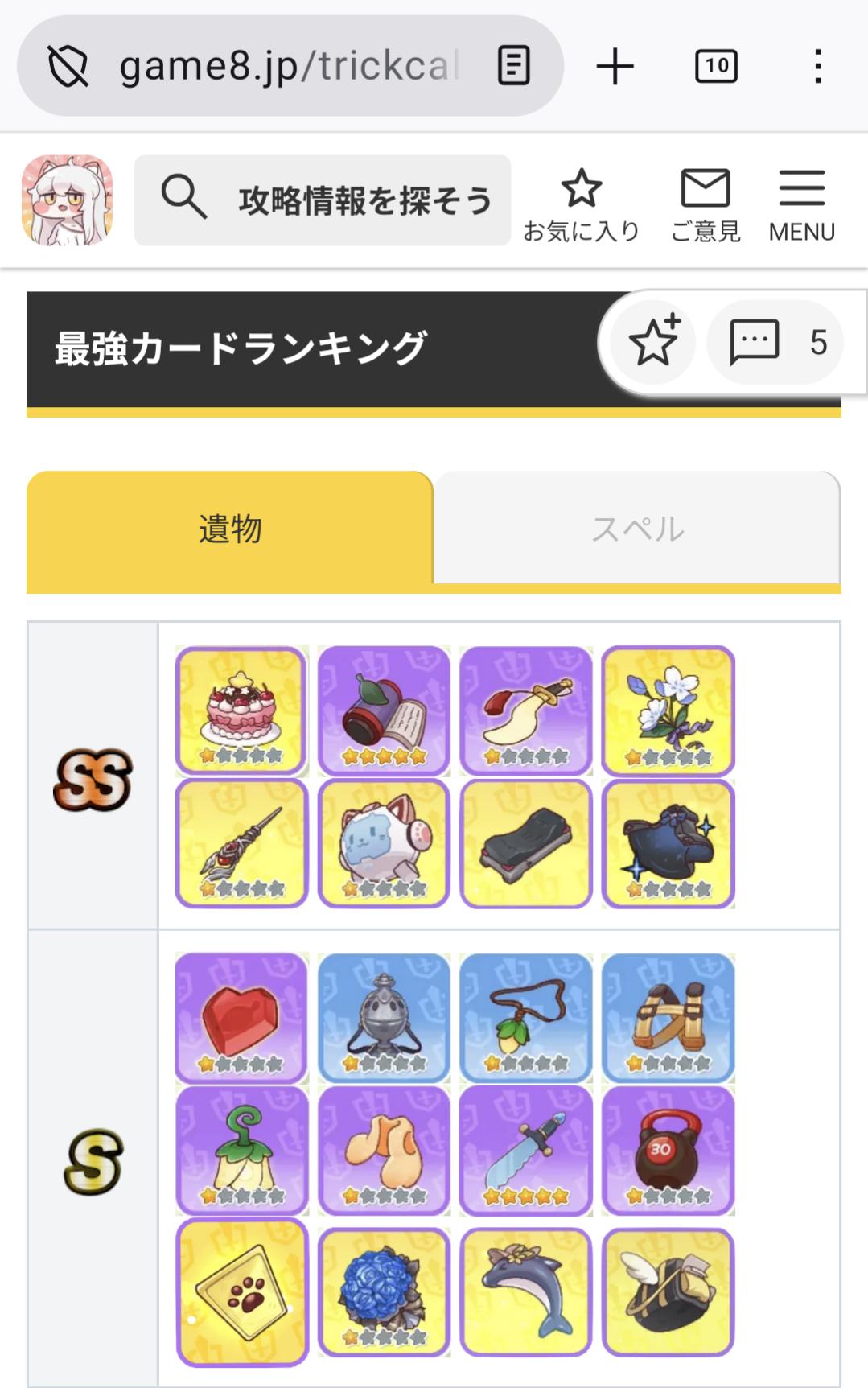868x1388 pixels.
Task: Open the browser overflow menu
Action: (x=817, y=66)
